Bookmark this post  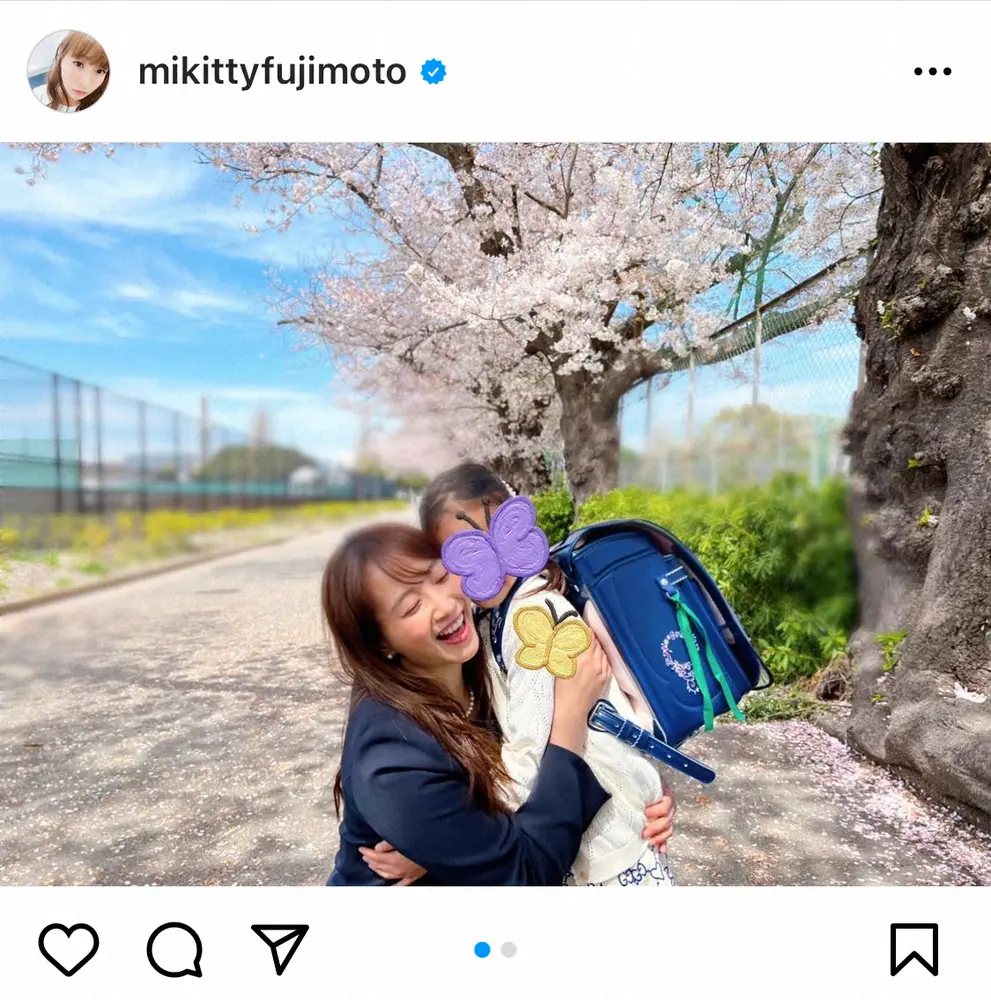coord(914,948)
